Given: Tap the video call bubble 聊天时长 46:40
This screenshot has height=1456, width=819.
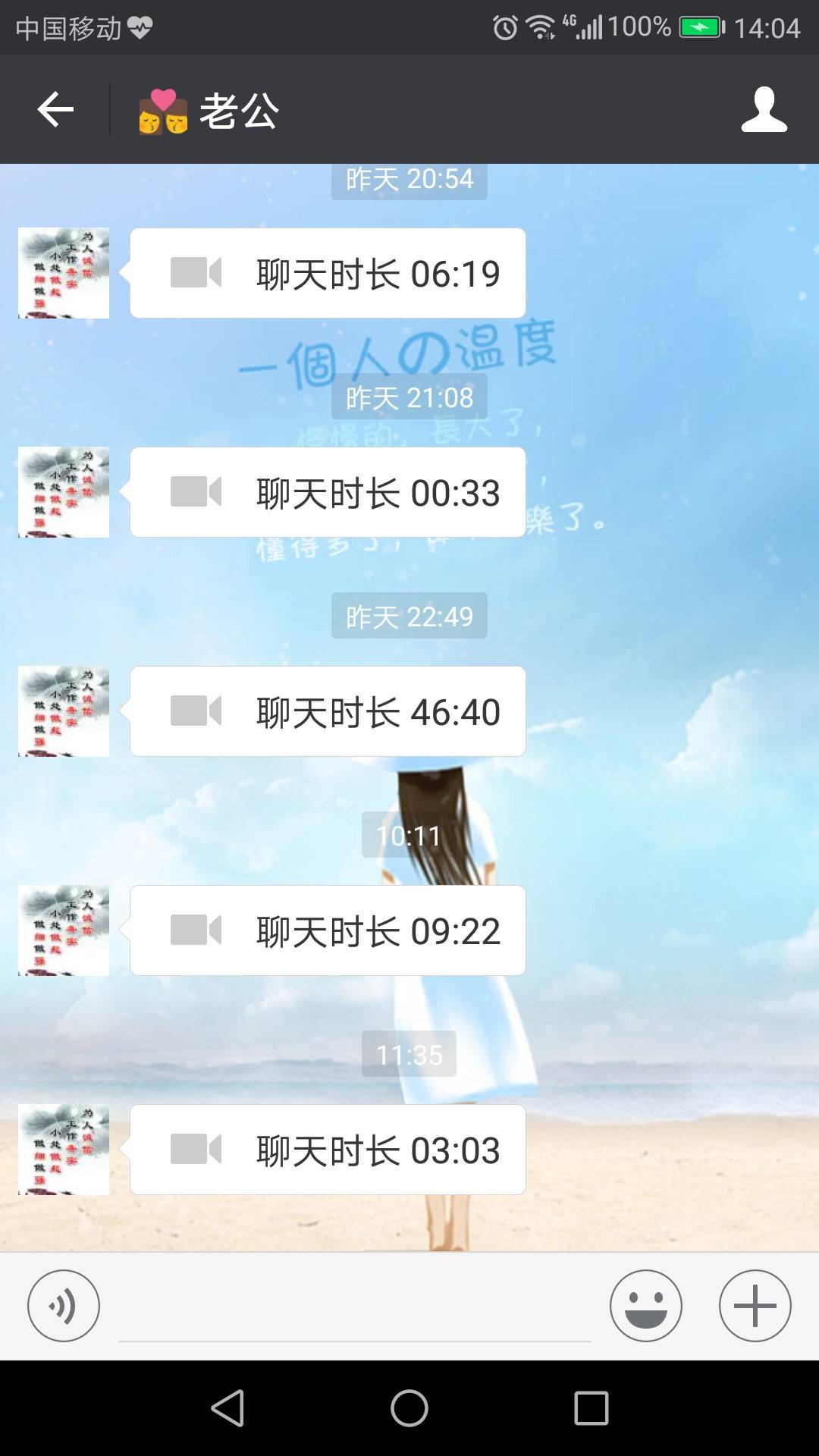Looking at the screenshot, I should (x=328, y=711).
